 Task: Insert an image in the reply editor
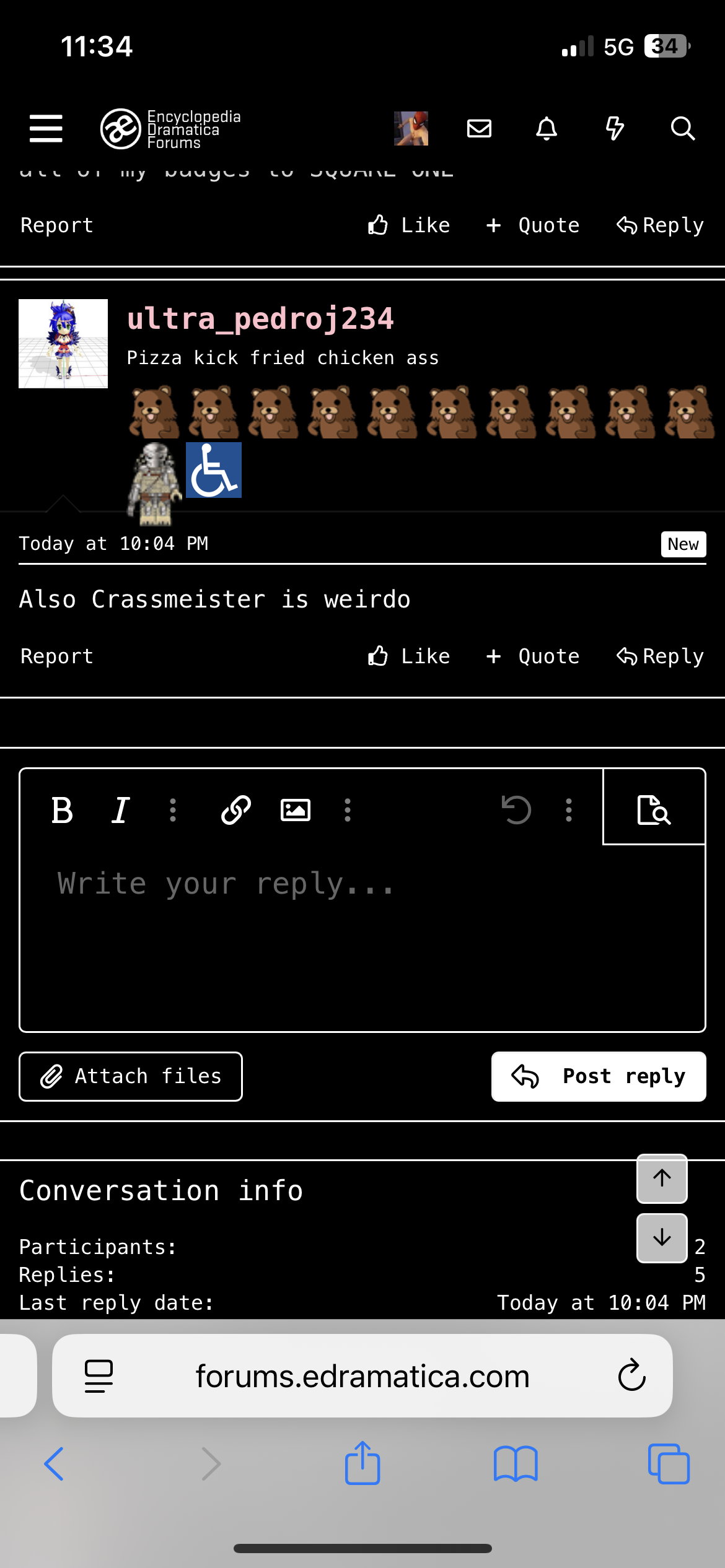click(x=296, y=810)
